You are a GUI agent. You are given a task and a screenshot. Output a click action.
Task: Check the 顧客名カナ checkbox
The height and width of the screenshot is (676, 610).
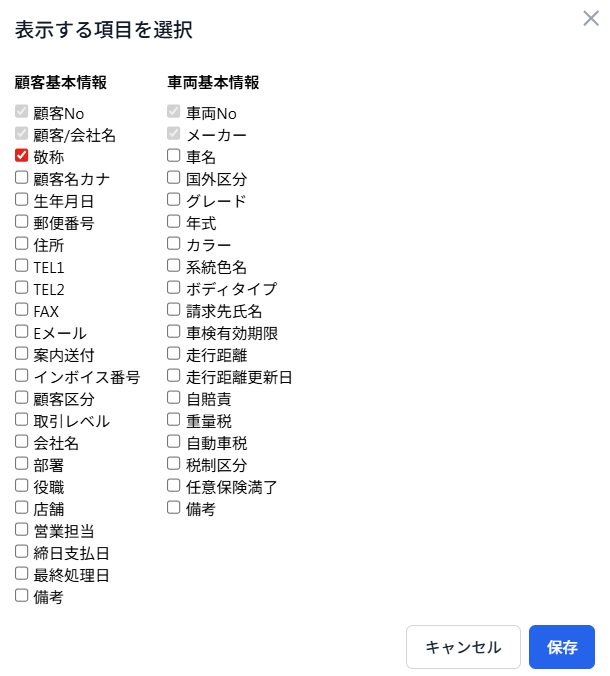[x=22, y=178]
